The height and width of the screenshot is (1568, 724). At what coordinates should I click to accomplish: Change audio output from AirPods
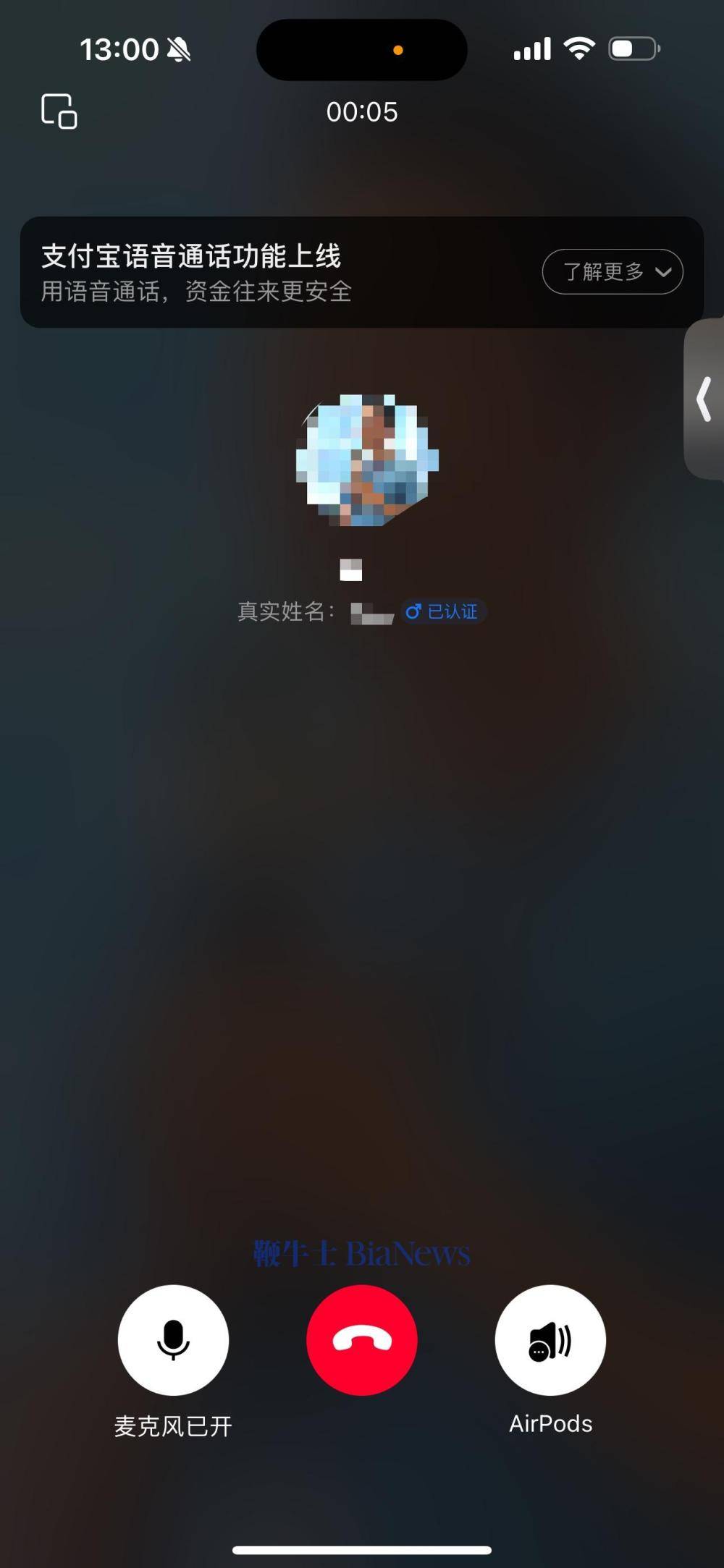[550, 1340]
